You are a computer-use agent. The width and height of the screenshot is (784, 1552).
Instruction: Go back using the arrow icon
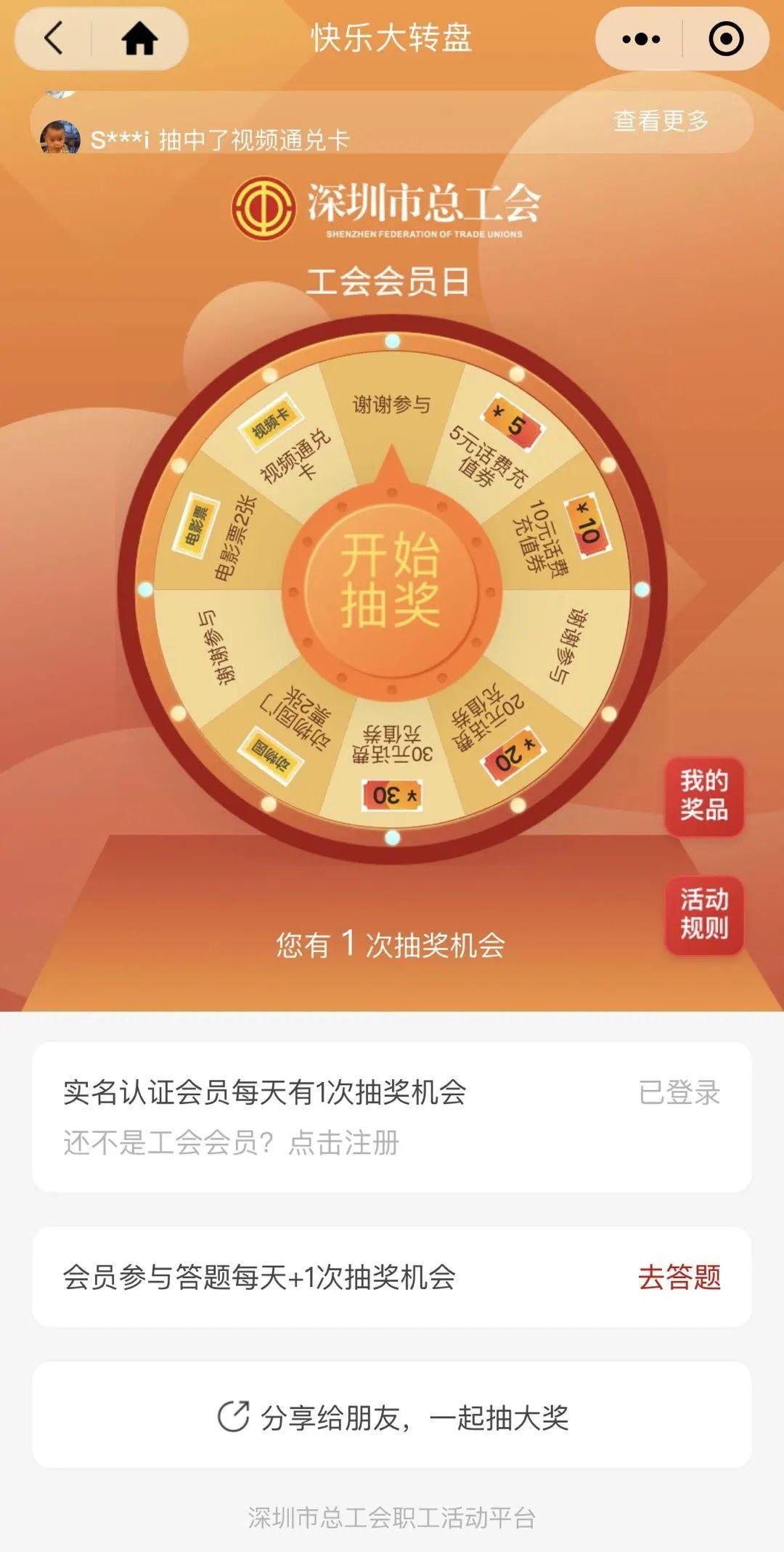54,38
